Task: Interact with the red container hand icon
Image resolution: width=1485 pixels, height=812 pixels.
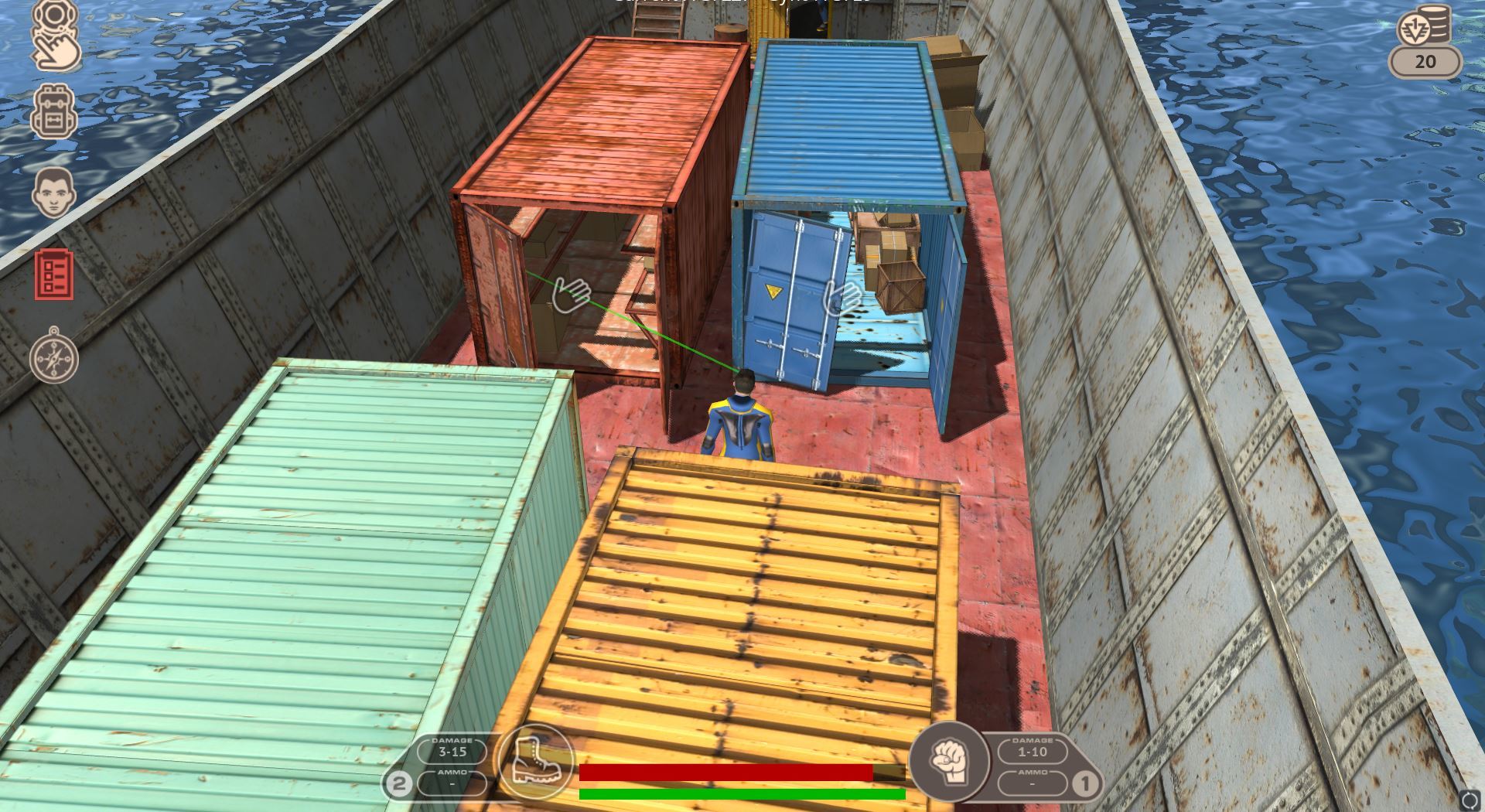Action: tap(571, 294)
